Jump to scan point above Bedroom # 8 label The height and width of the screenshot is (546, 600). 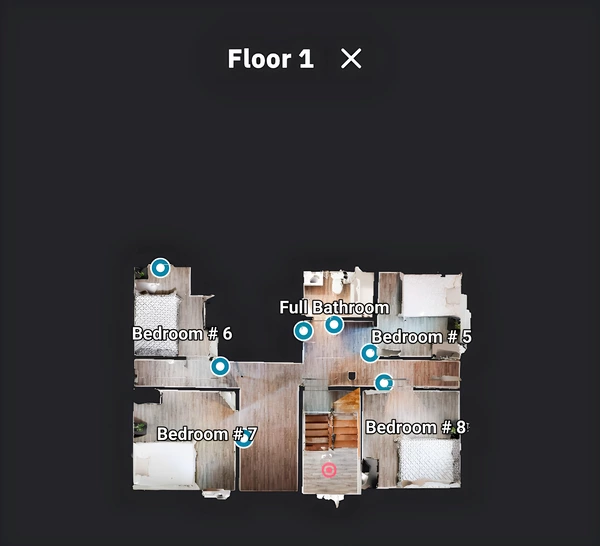point(384,381)
